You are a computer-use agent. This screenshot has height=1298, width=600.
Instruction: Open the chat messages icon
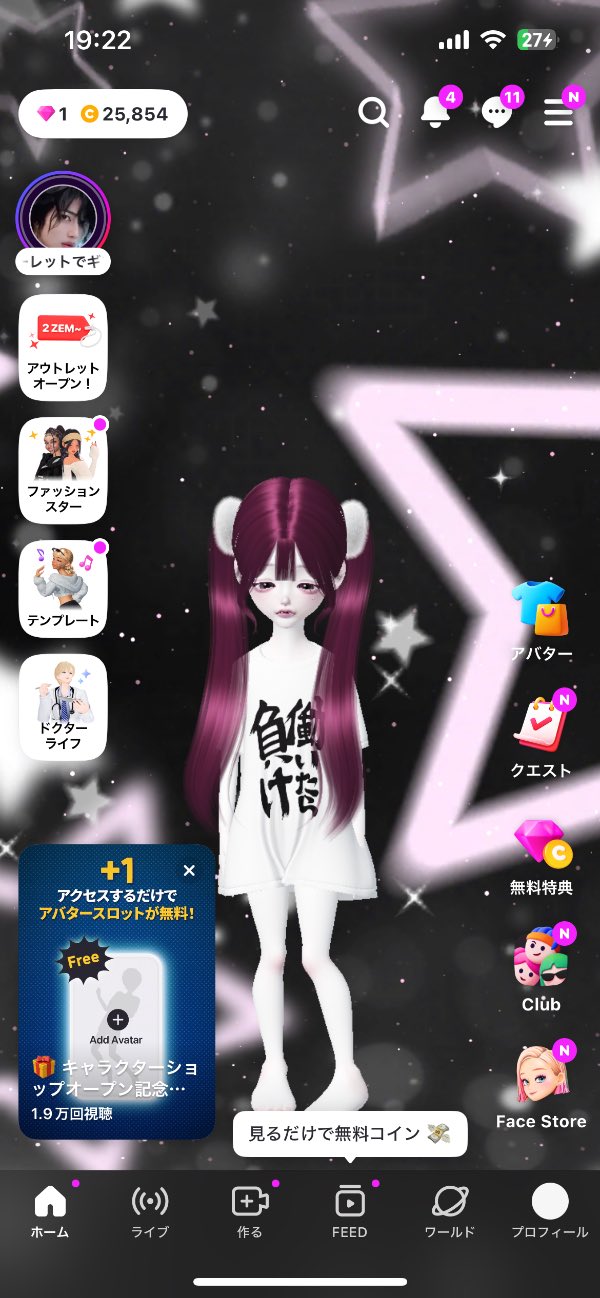coord(497,113)
